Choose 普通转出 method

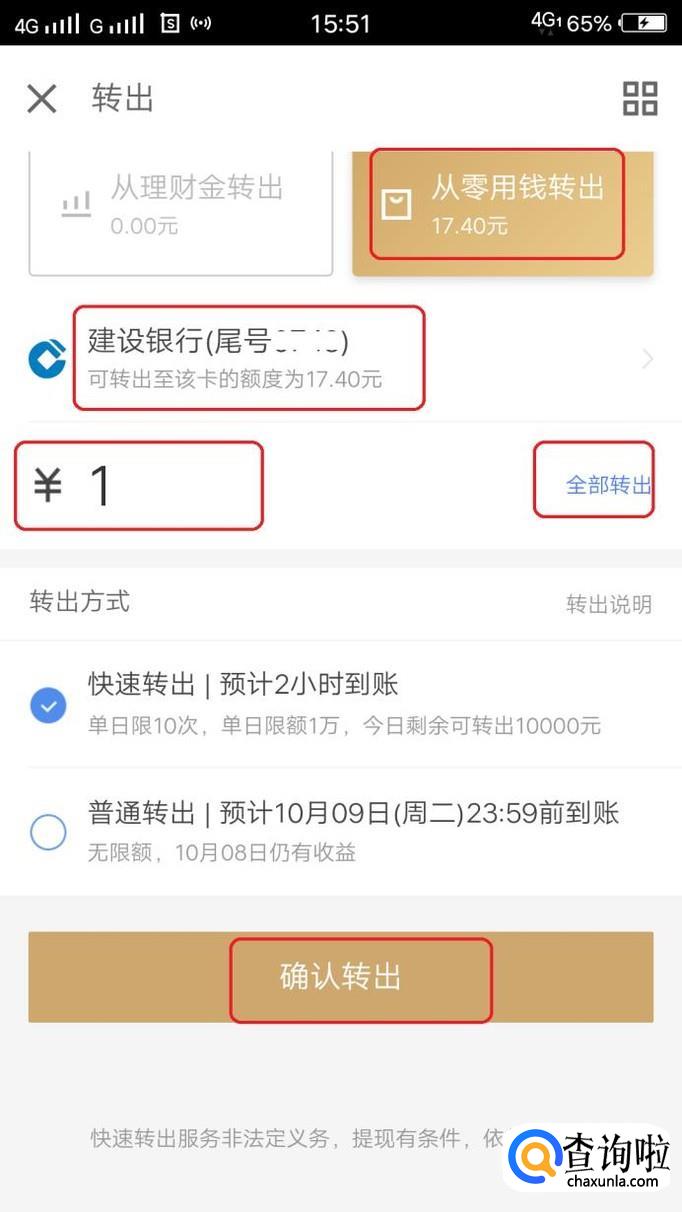pyautogui.click(x=48, y=832)
